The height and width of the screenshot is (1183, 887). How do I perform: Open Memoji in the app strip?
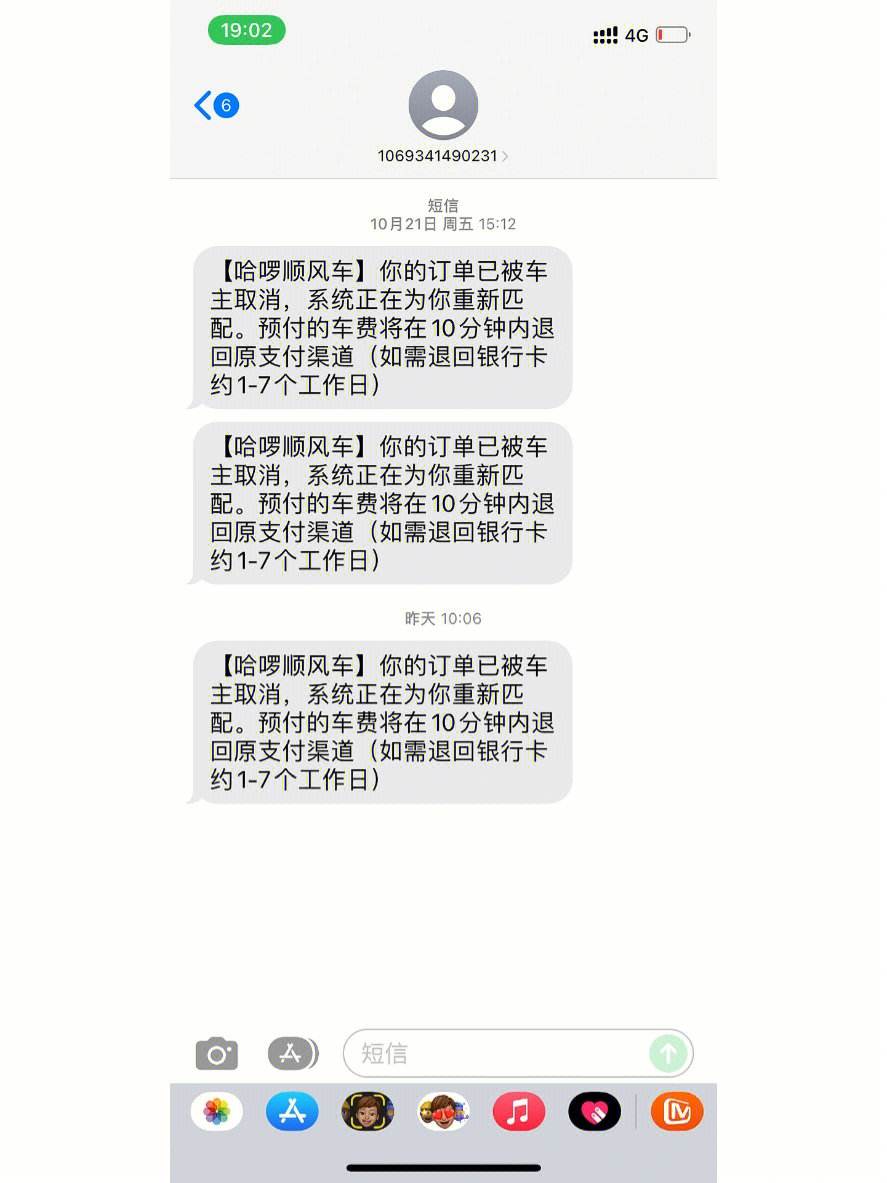click(367, 1111)
